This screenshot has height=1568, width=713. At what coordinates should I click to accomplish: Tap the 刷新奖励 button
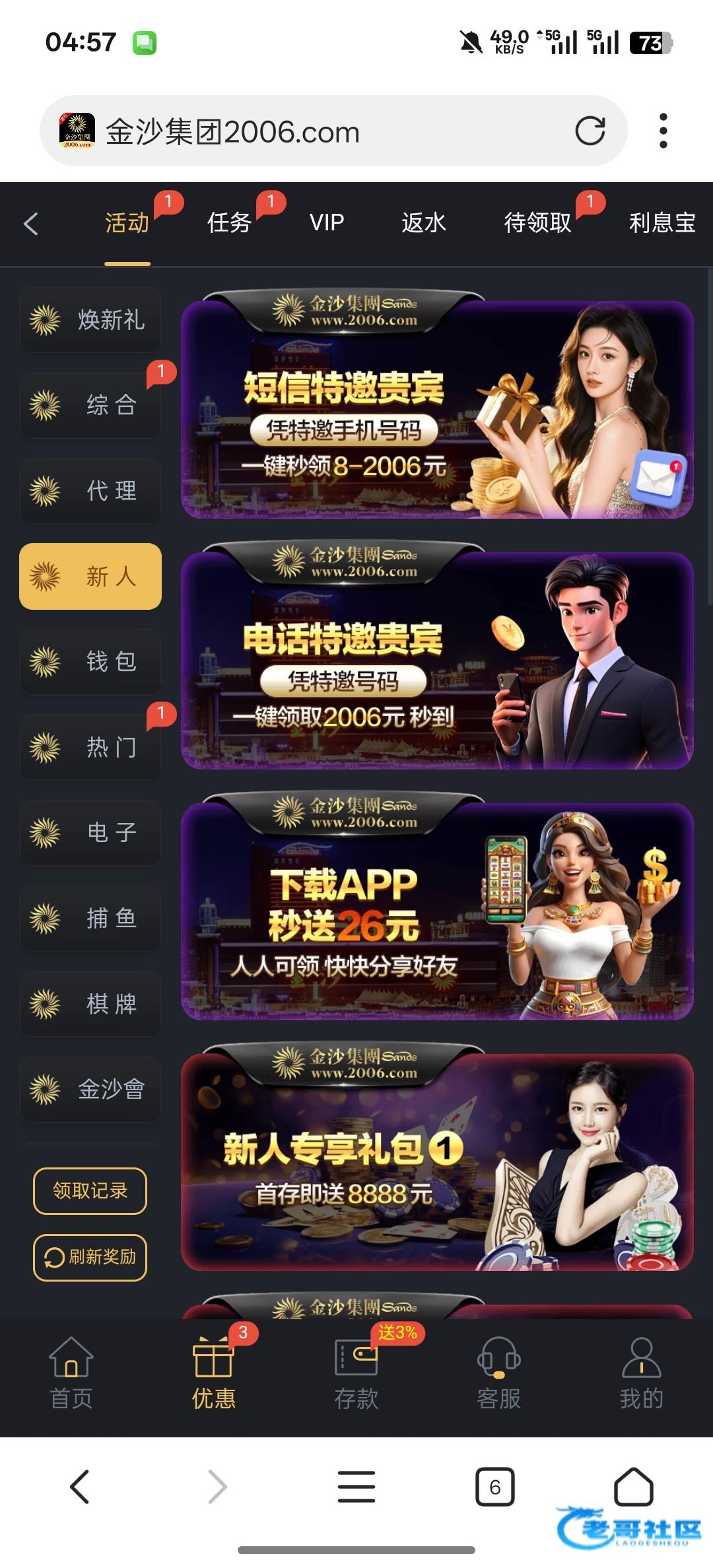coord(90,1257)
